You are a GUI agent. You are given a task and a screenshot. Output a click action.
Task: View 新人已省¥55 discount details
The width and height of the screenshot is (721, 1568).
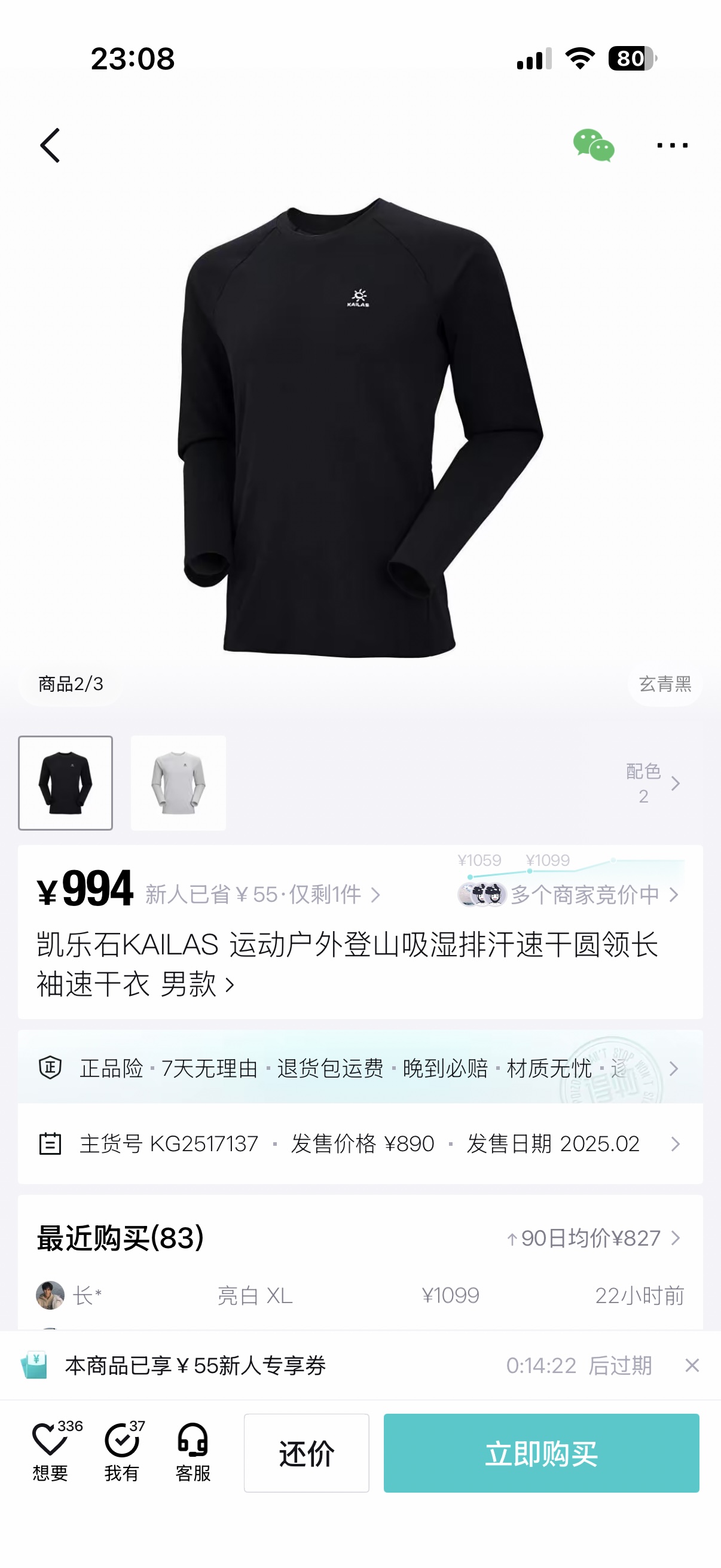coord(262,894)
